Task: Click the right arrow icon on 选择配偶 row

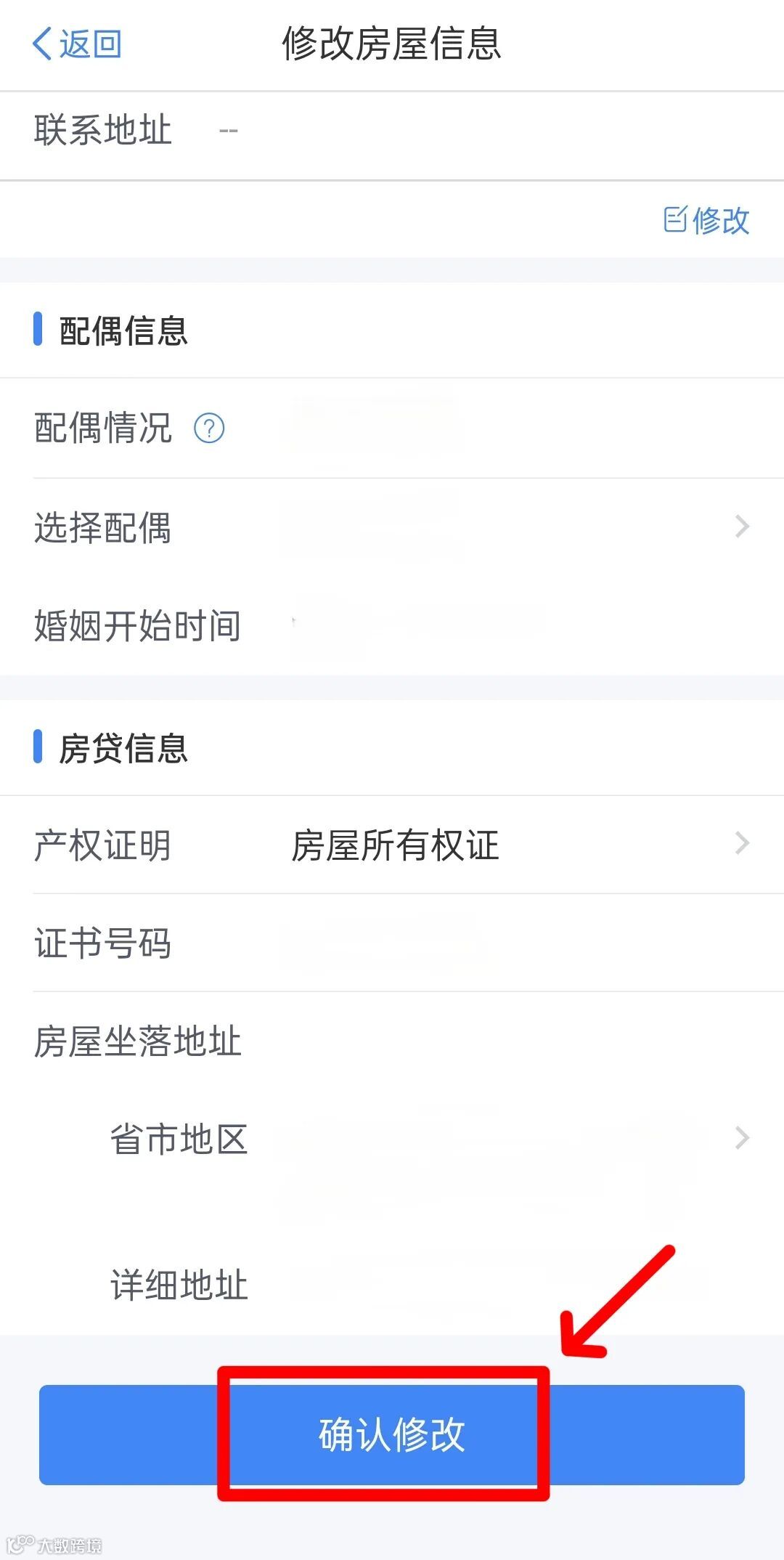Action: pos(742,527)
